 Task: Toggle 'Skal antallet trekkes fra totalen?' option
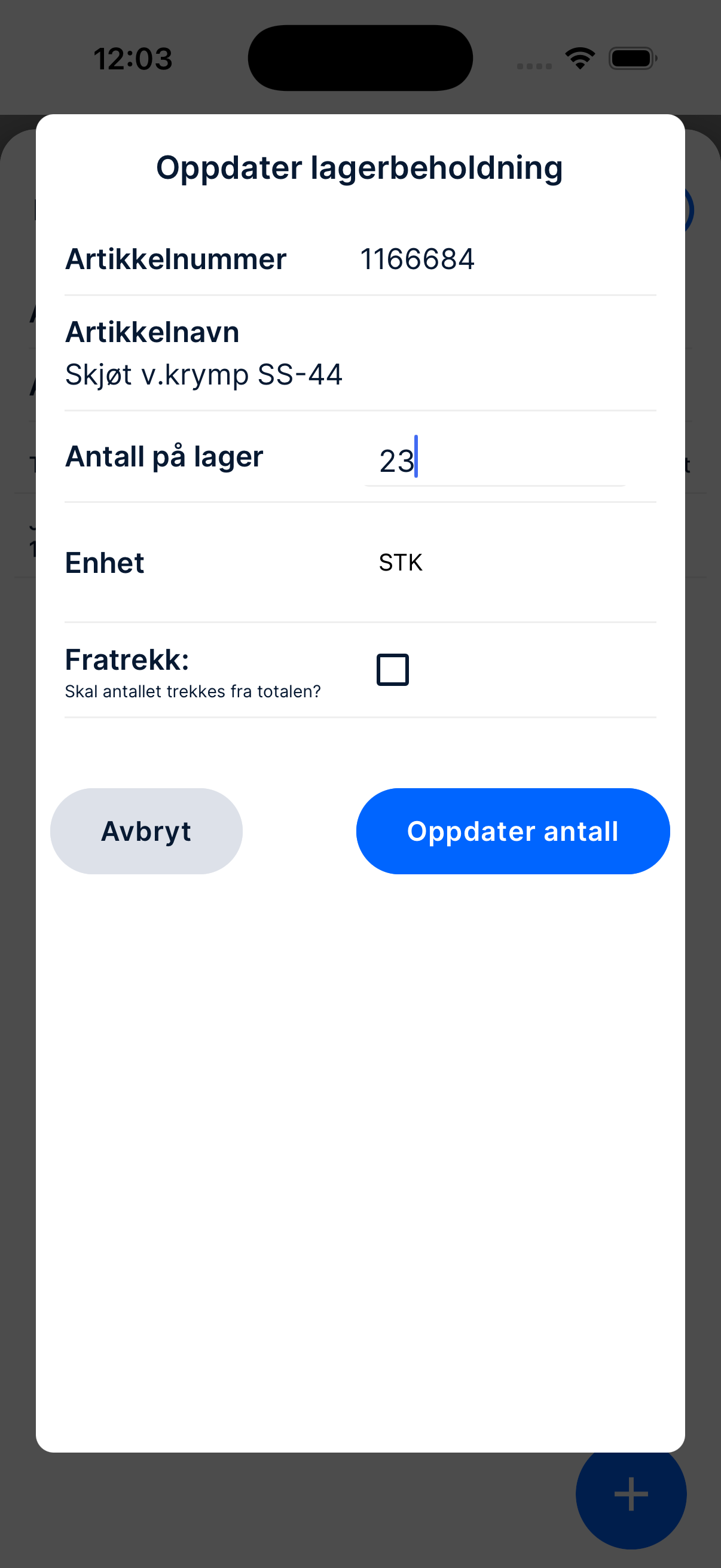392,670
